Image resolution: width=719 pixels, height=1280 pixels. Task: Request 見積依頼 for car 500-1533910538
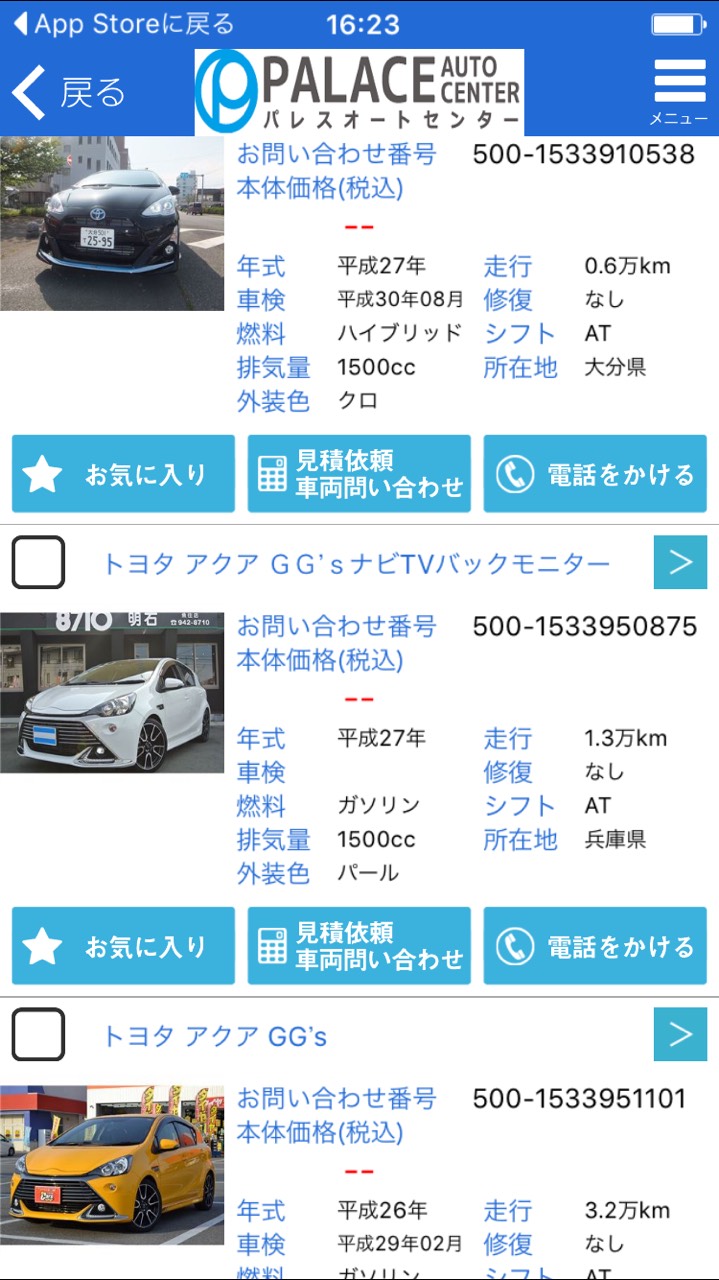[x=359, y=474]
